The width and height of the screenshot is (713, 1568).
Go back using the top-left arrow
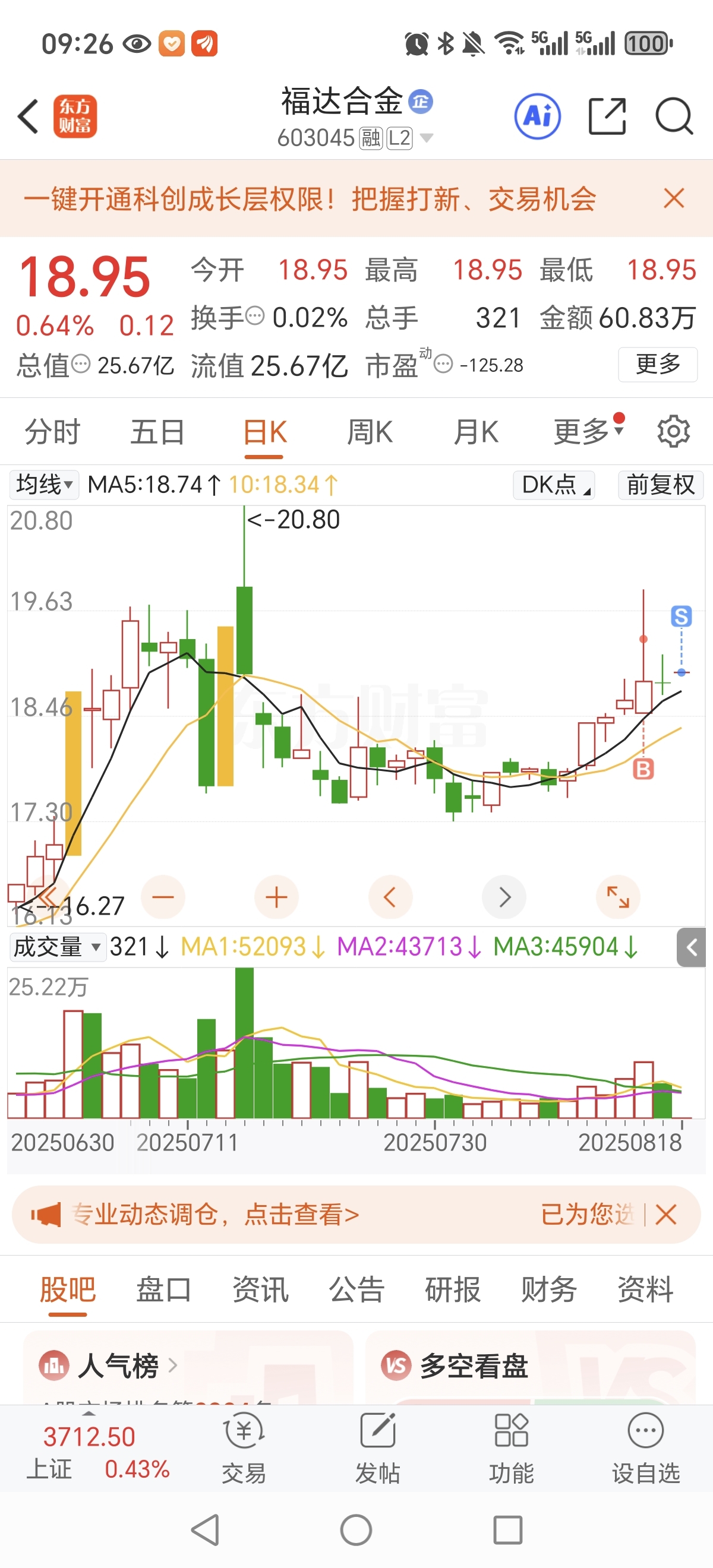[x=28, y=116]
